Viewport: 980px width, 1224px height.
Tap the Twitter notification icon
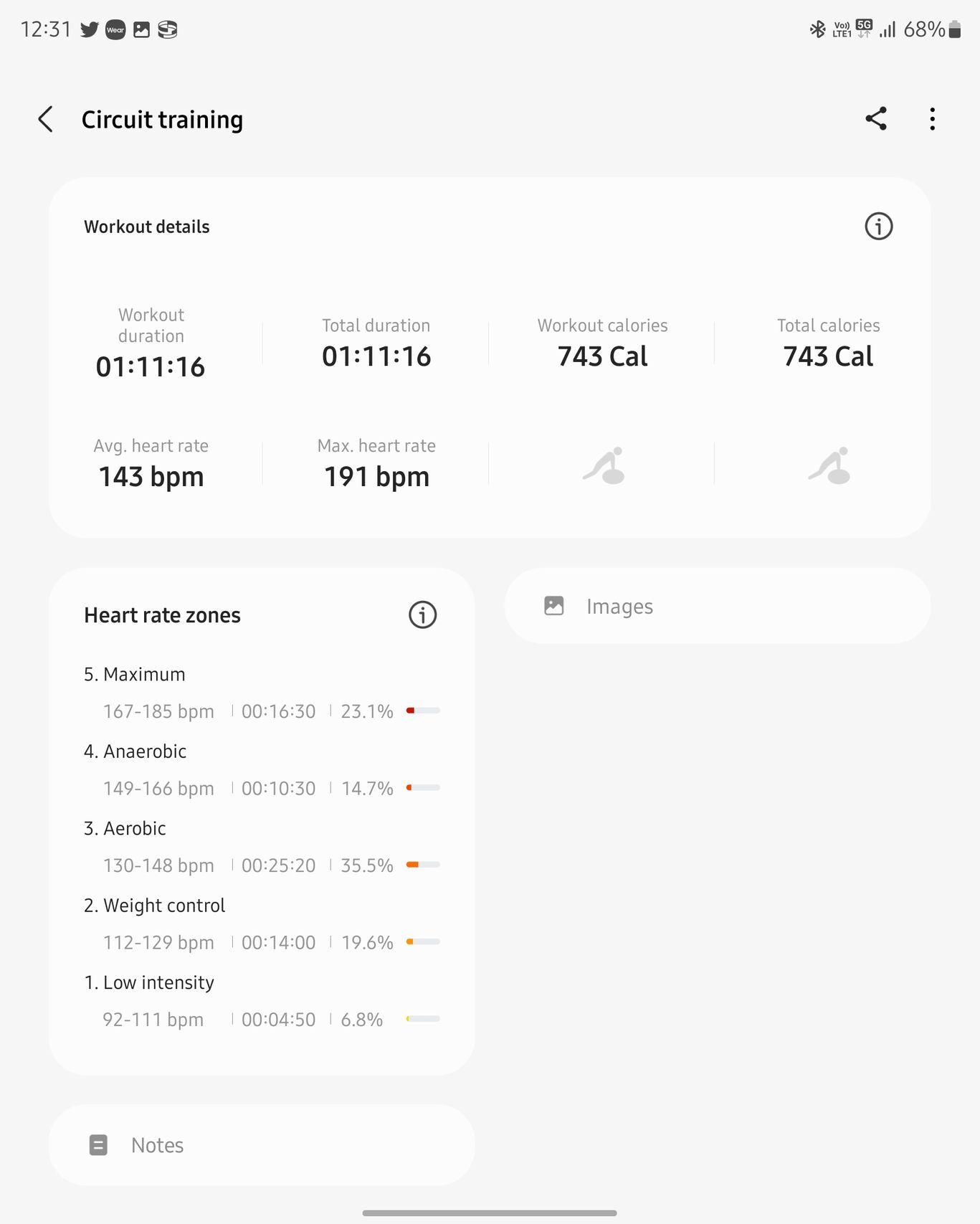click(89, 29)
